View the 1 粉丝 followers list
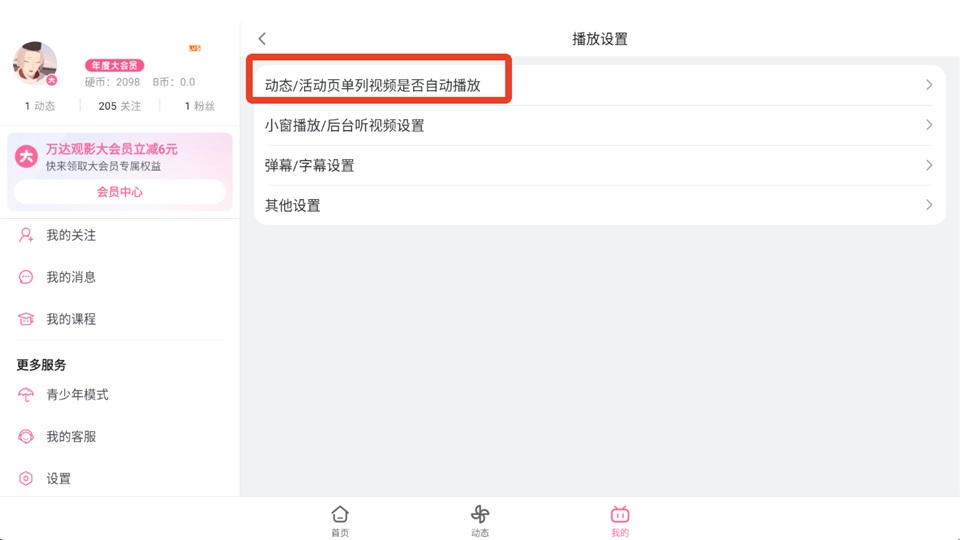Viewport: 960px width, 540px height. point(201,106)
